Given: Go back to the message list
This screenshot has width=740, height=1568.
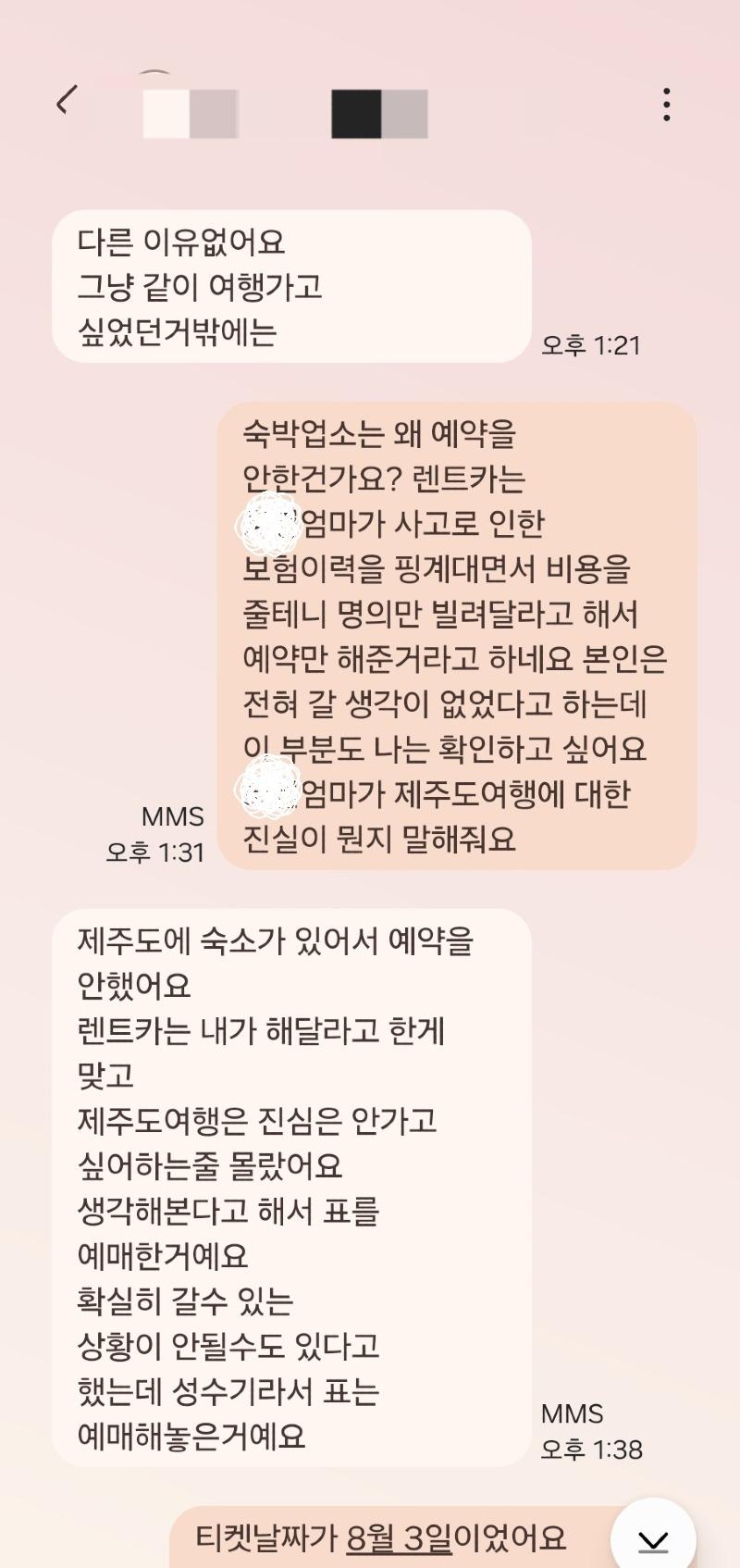Looking at the screenshot, I should point(65,102).
